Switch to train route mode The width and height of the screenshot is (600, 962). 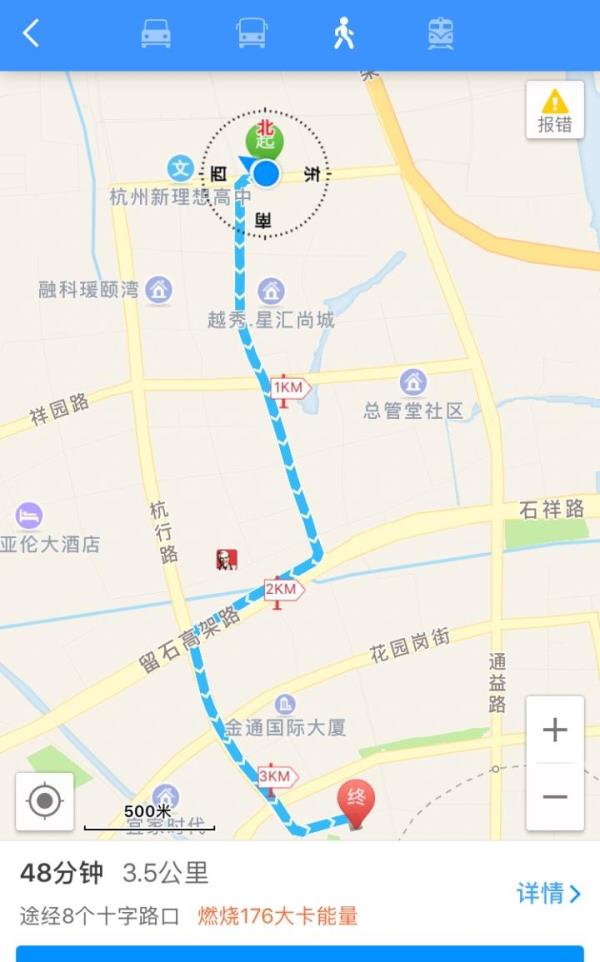click(440, 33)
